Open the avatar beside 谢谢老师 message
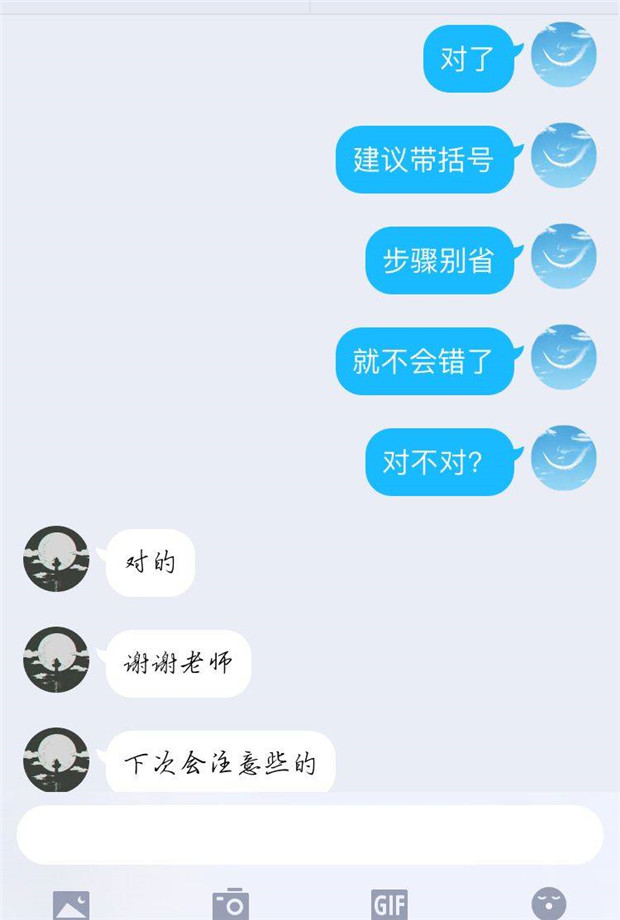 (x=56, y=660)
